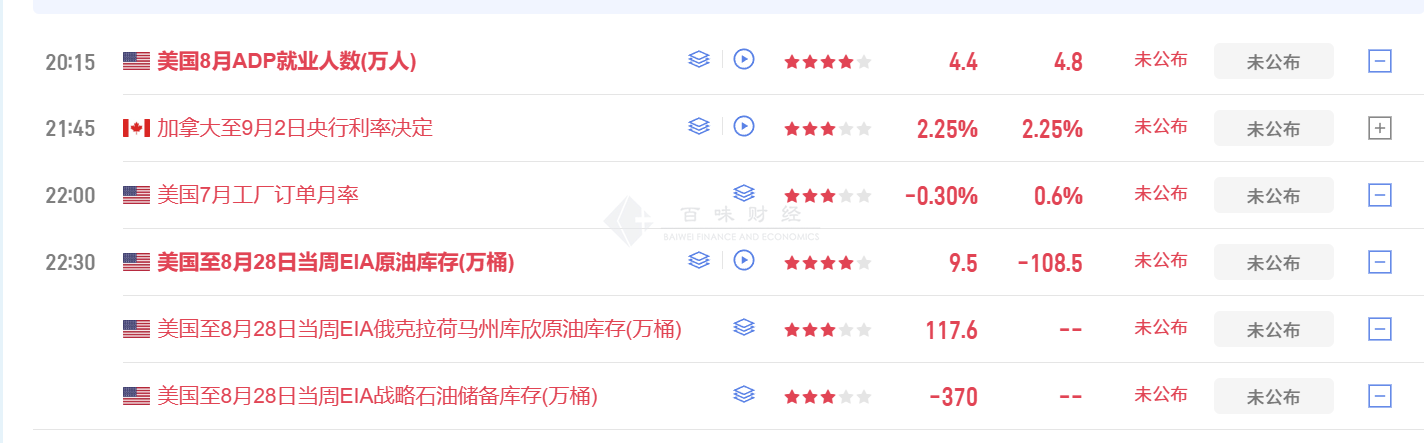Collapse the Cushing crude inventory row
The width and height of the screenshot is (1424, 443).
pos(1379,329)
